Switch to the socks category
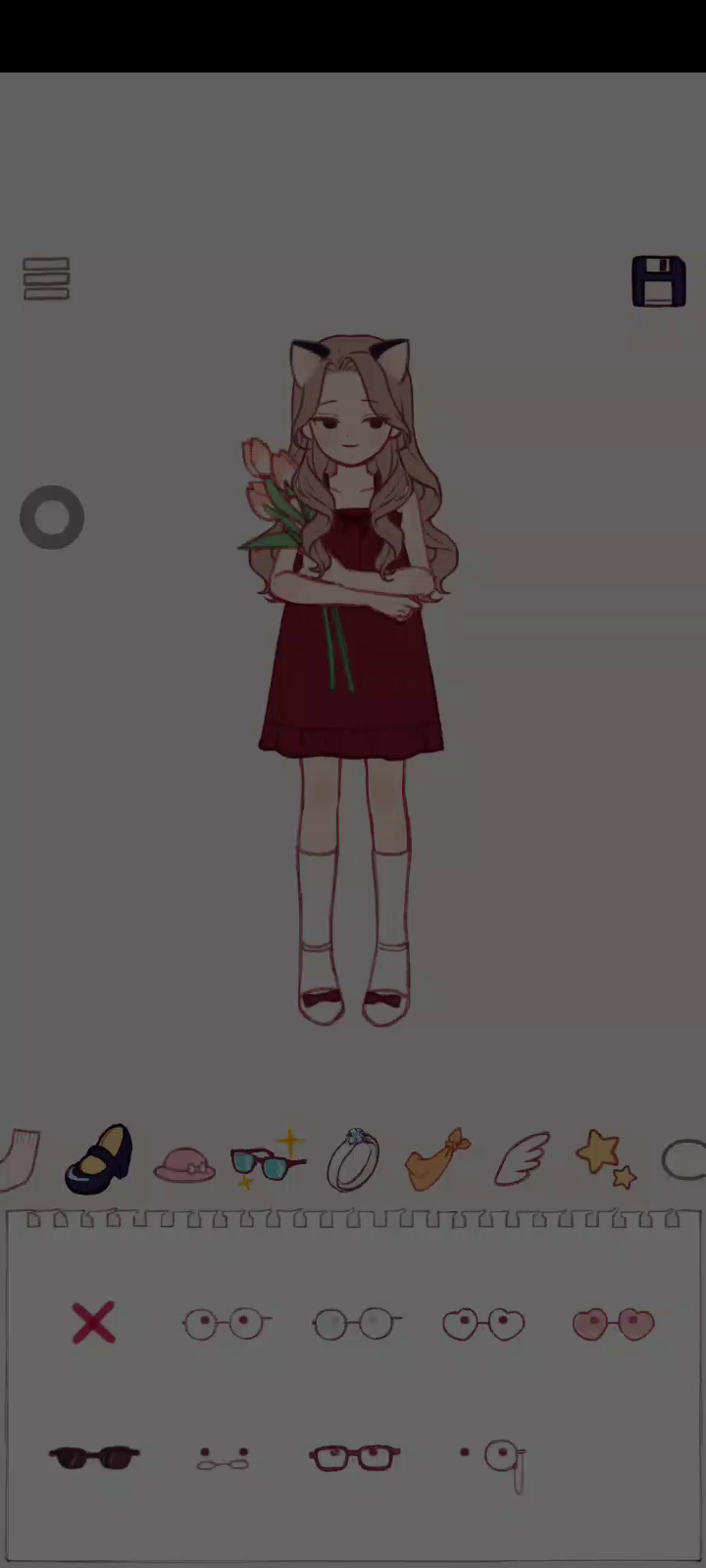Viewport: 706px width, 1568px height. tap(20, 1161)
